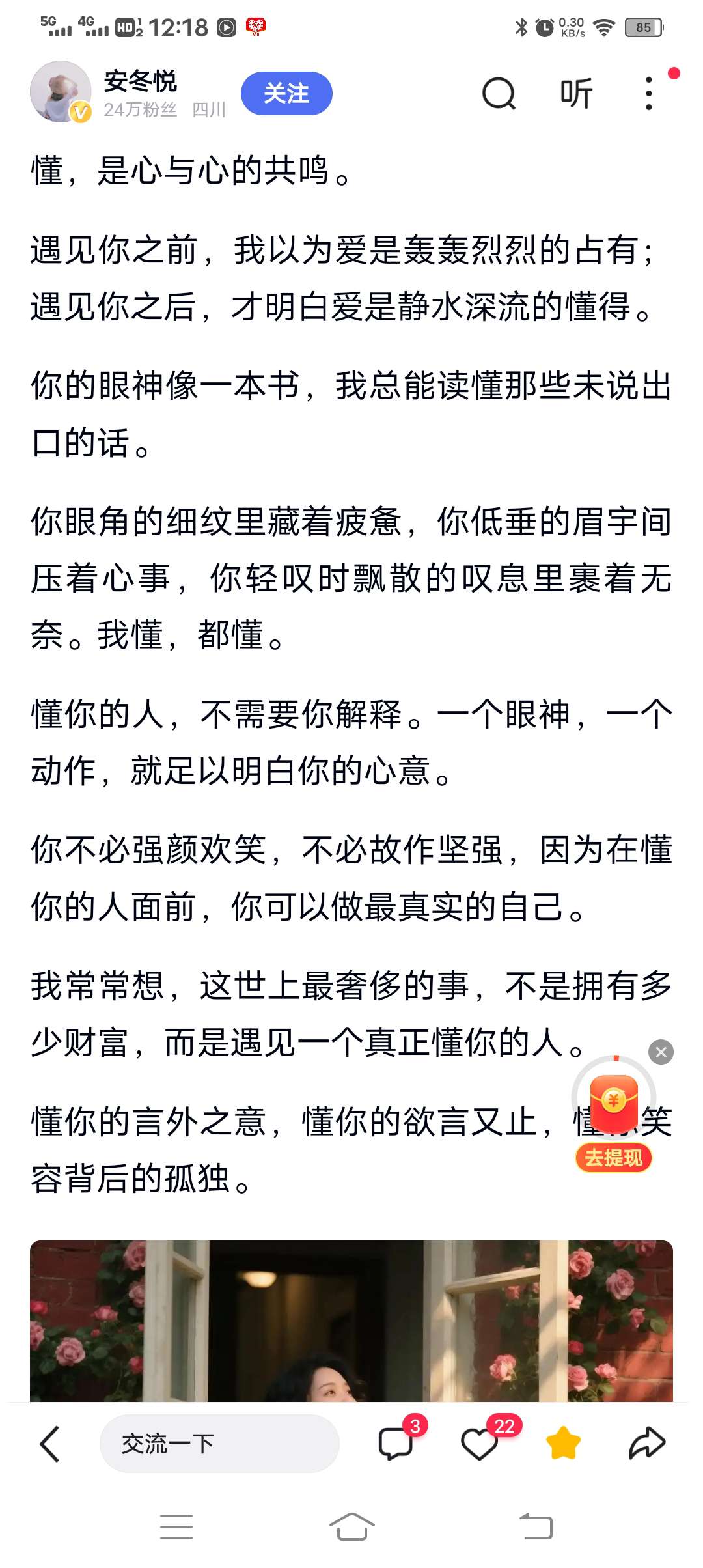
Task: Open the system recent apps menu
Action: click(176, 1526)
